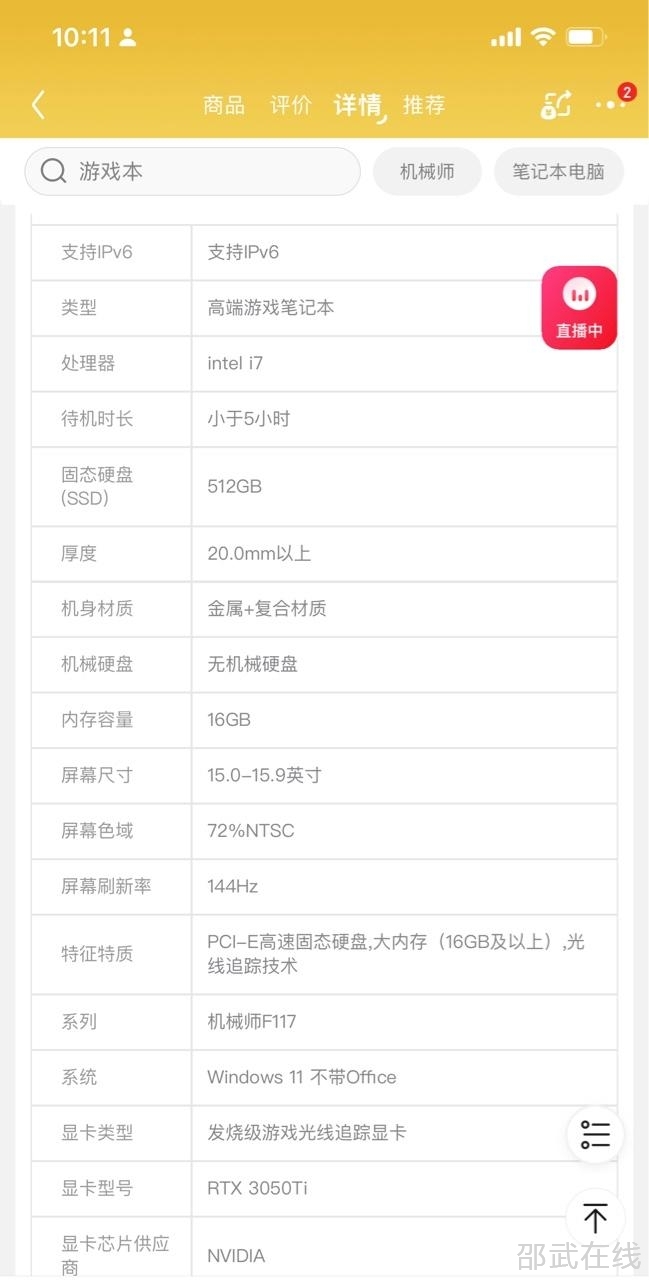
Task: Open the floating list menu icon
Action: [595, 1135]
